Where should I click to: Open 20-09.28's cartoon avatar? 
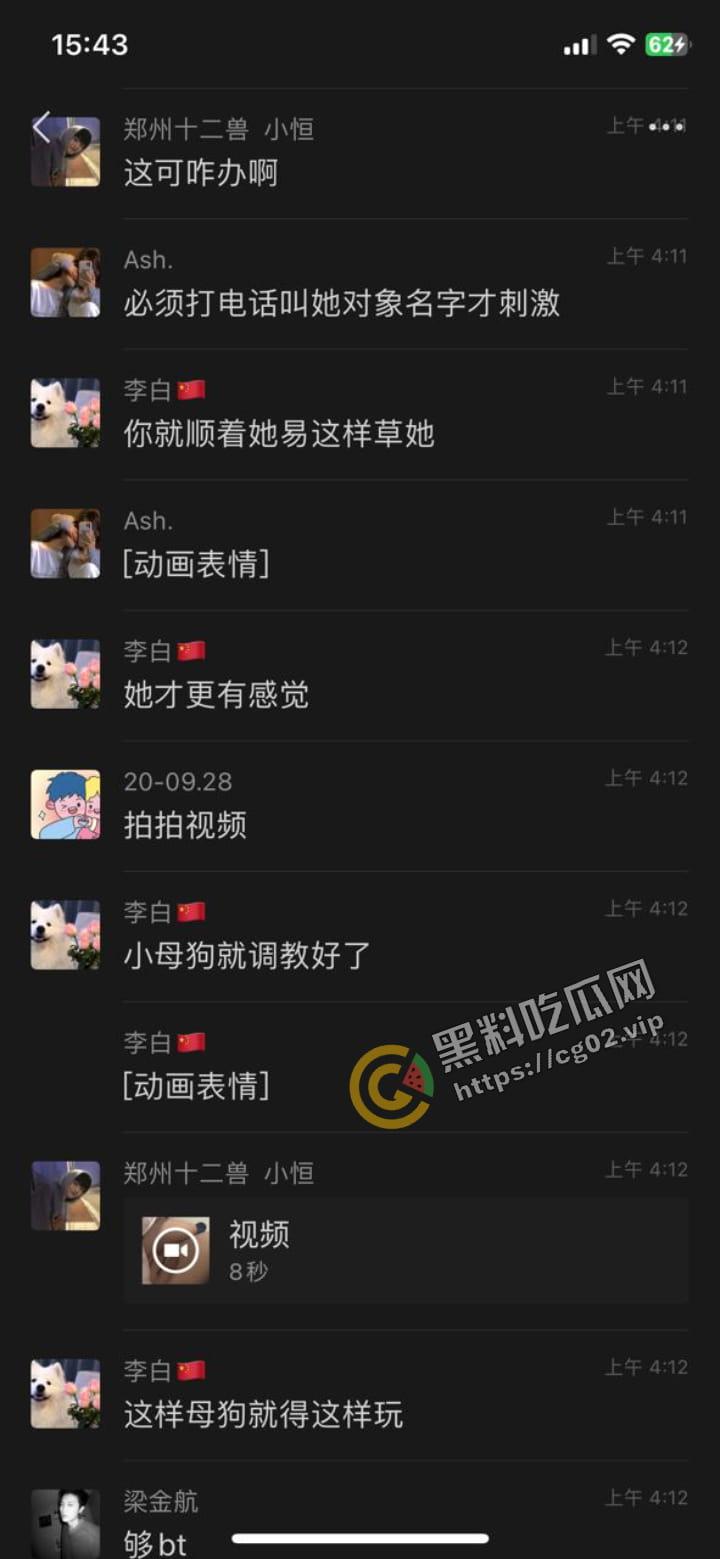(65, 805)
